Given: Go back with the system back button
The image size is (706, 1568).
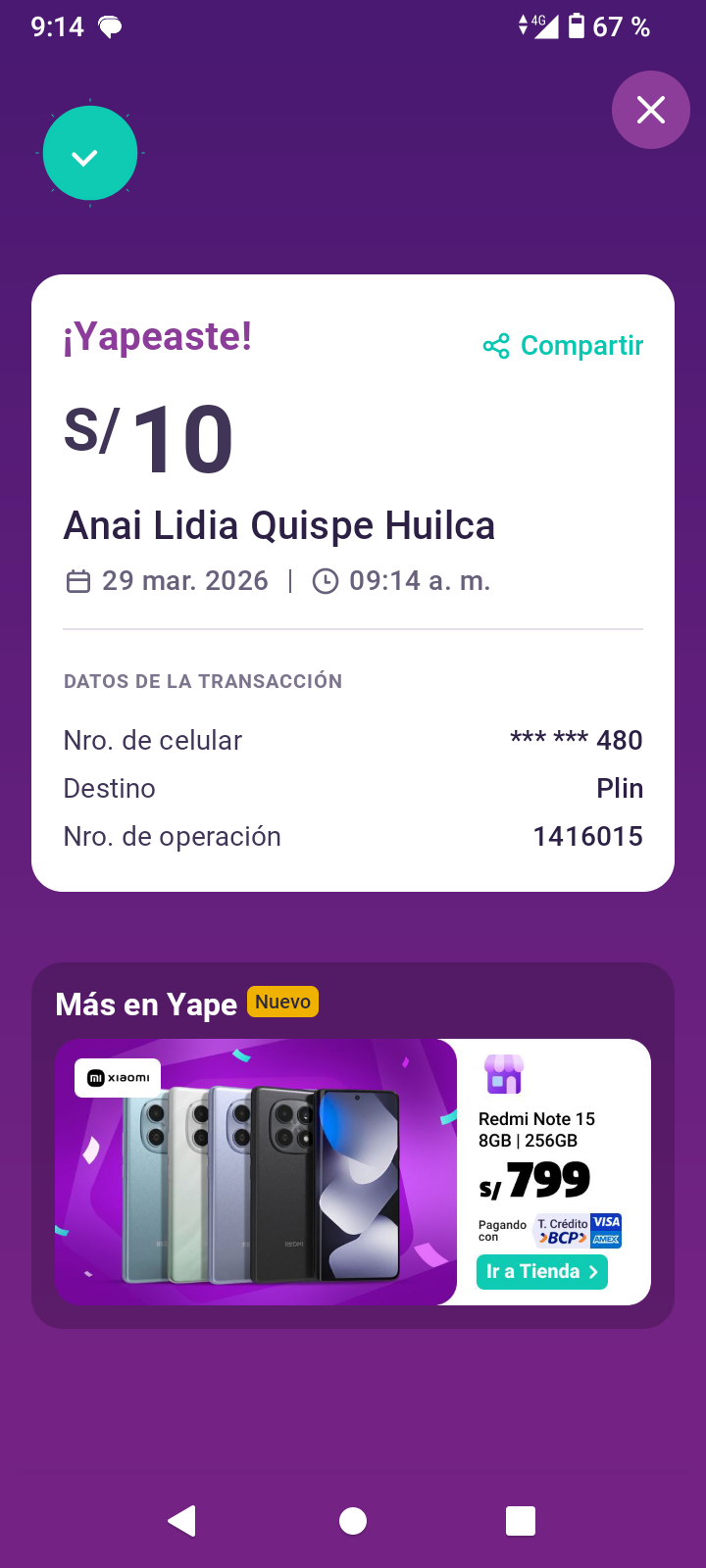Looking at the screenshot, I should click(x=182, y=1520).
